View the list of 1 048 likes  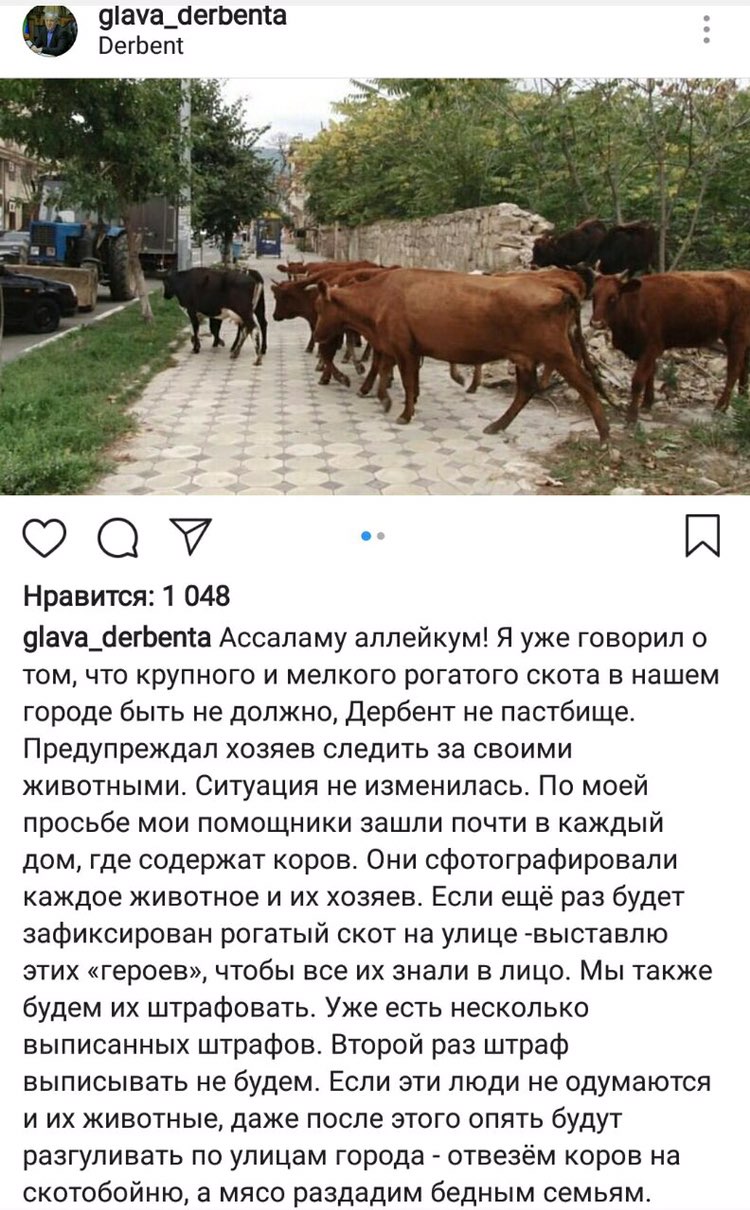click(x=126, y=597)
